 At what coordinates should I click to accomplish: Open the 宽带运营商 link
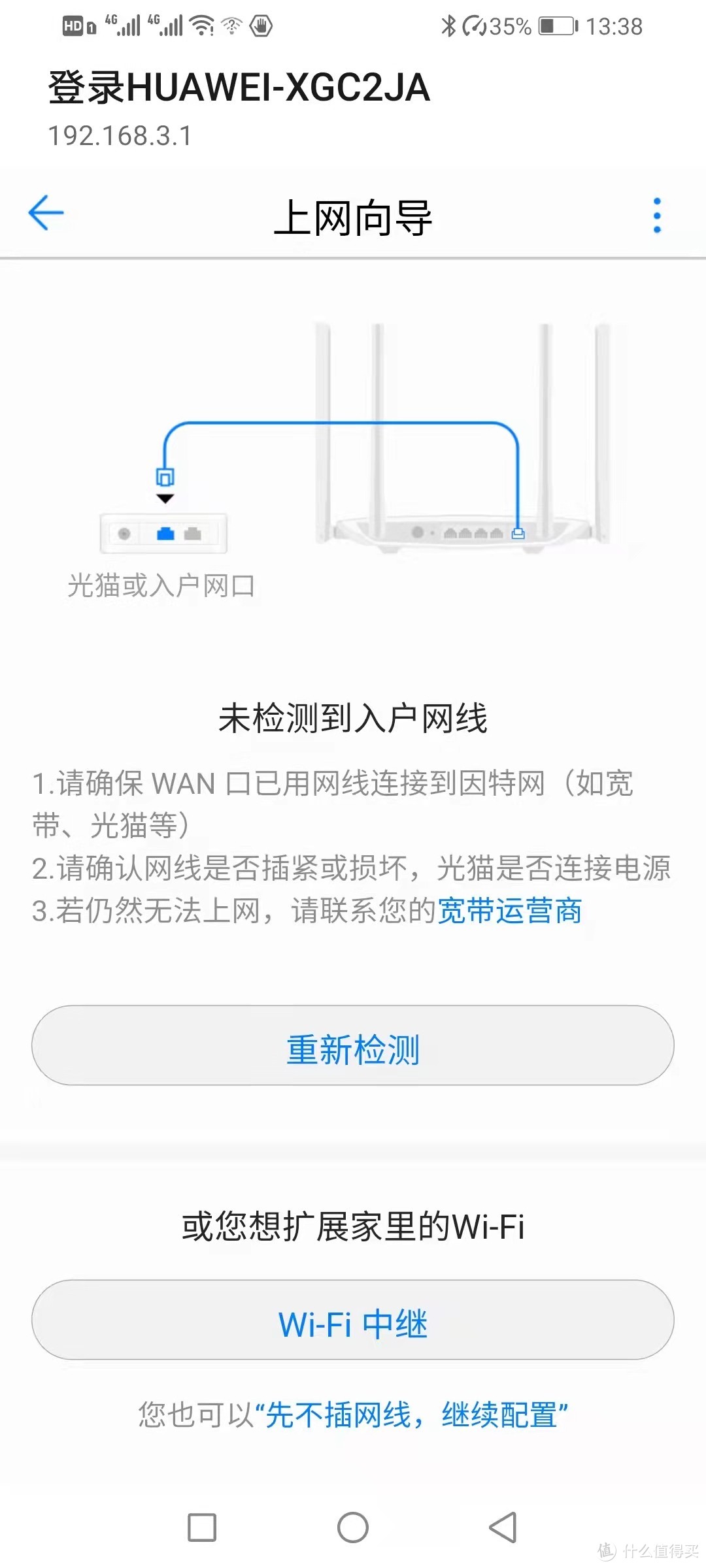[x=510, y=913]
